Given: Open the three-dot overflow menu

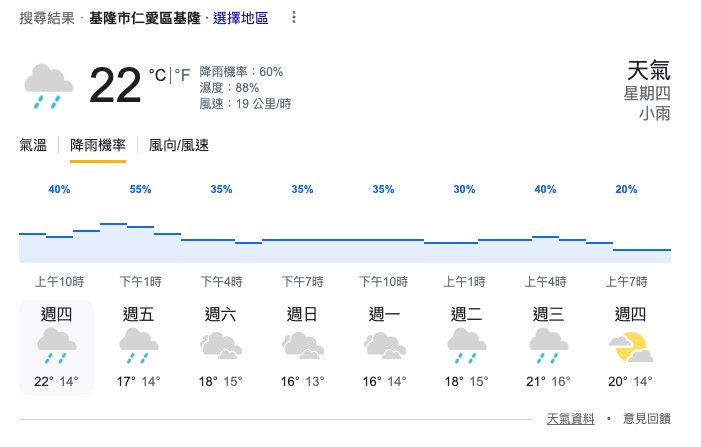Looking at the screenshot, I should [293, 18].
